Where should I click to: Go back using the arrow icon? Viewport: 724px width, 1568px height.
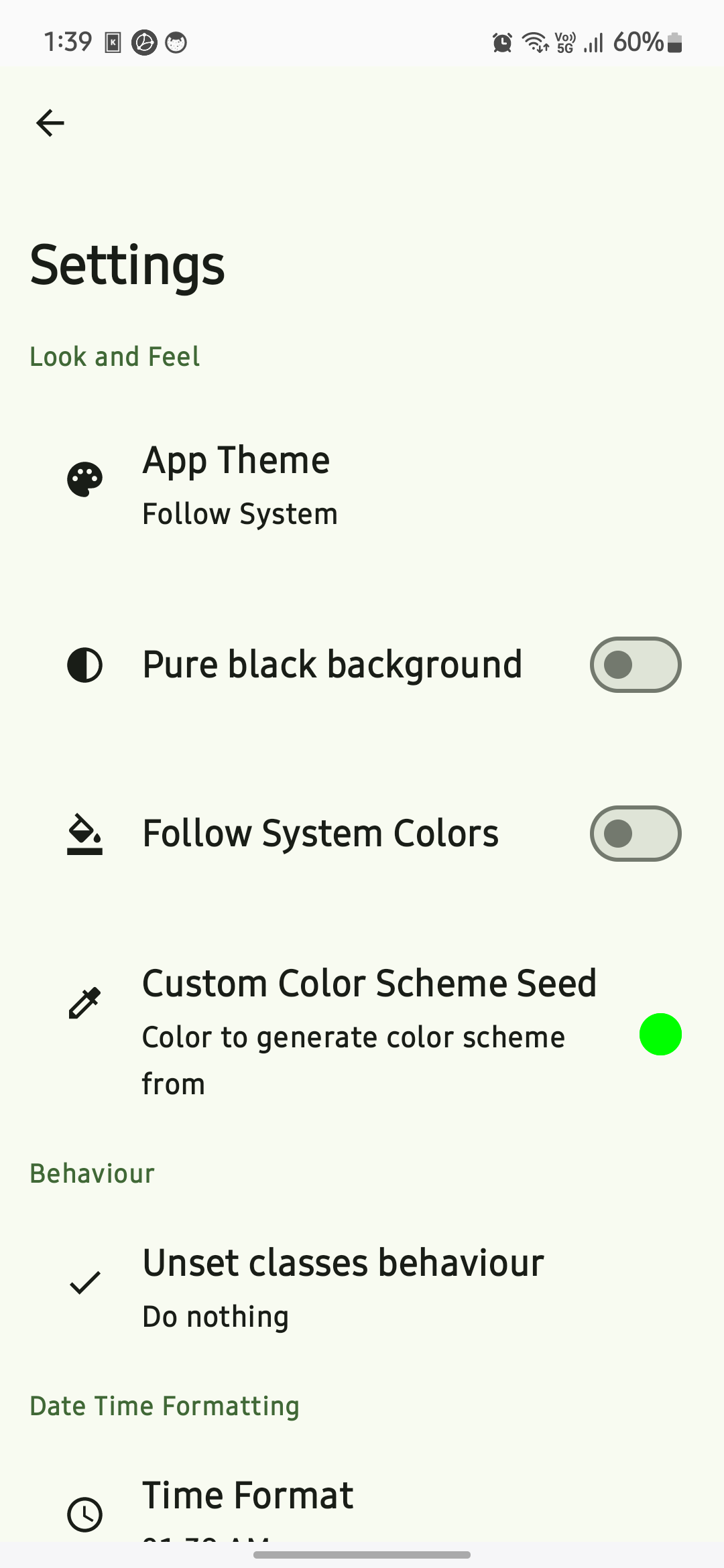point(50,123)
